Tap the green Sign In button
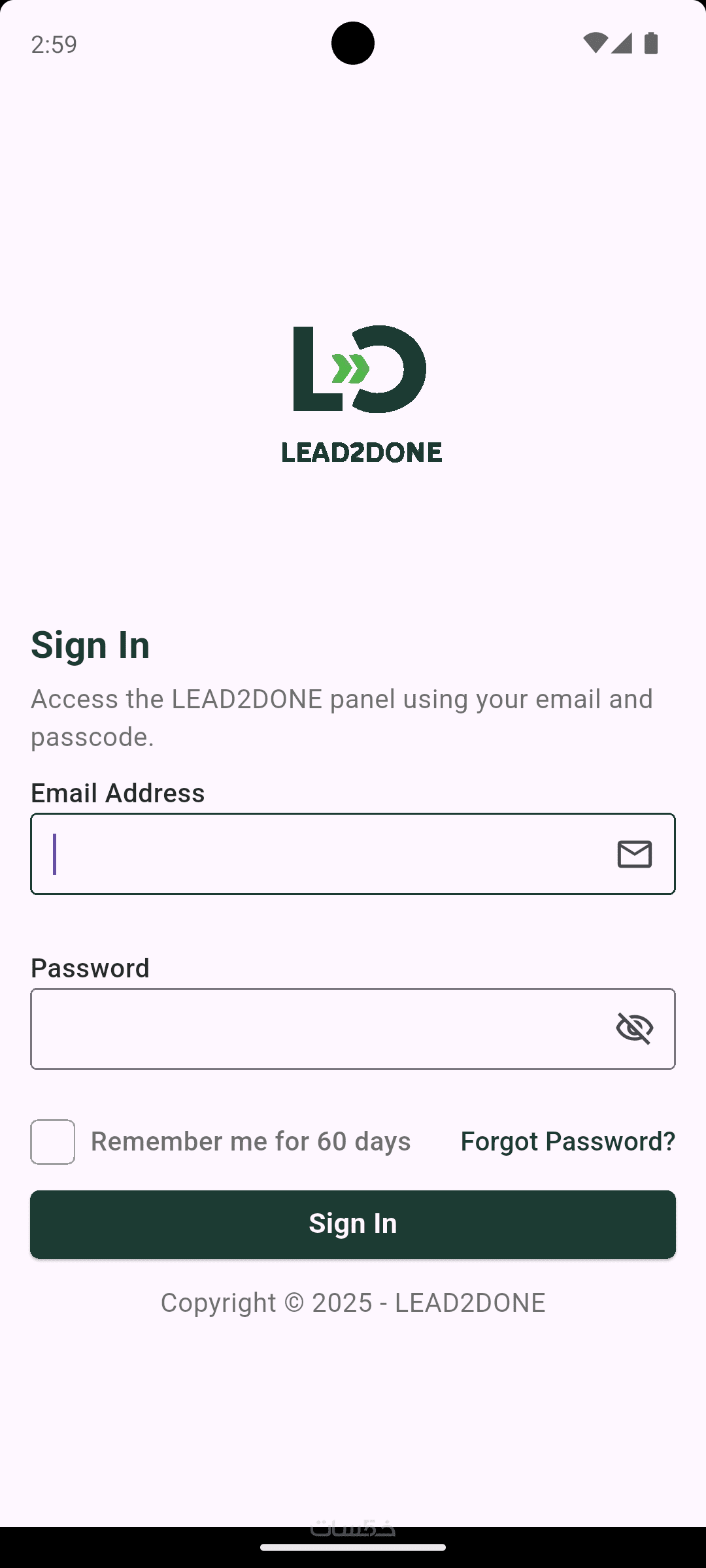Viewport: 706px width, 1568px height. pos(353,1224)
